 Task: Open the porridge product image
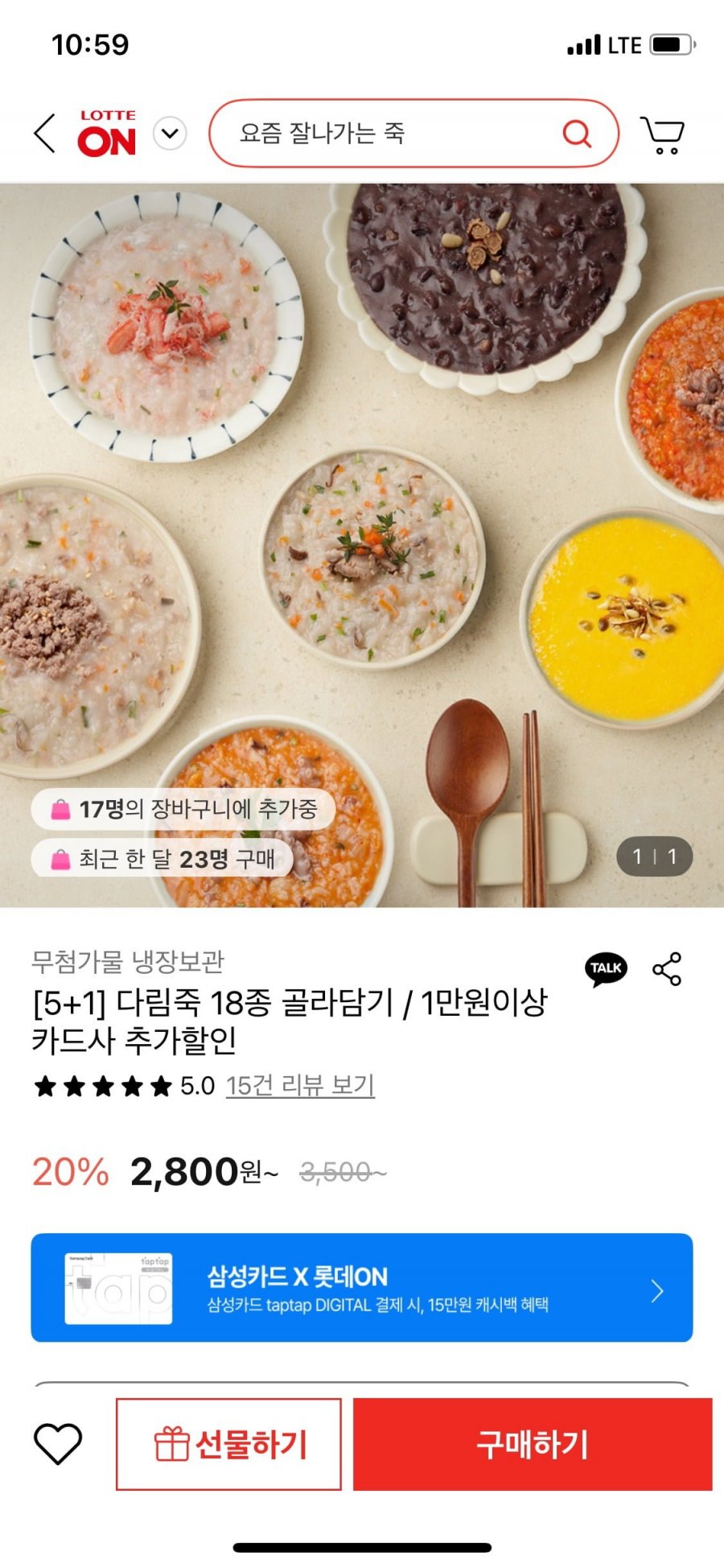(362, 545)
